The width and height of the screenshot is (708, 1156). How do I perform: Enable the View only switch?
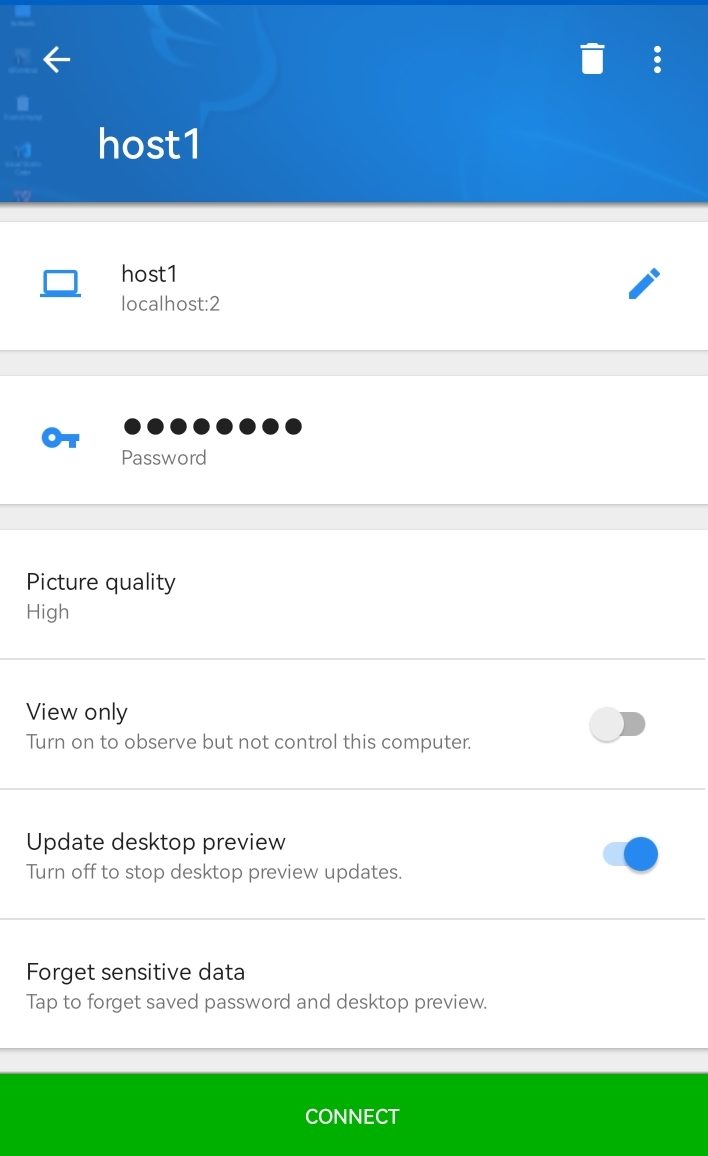point(618,724)
